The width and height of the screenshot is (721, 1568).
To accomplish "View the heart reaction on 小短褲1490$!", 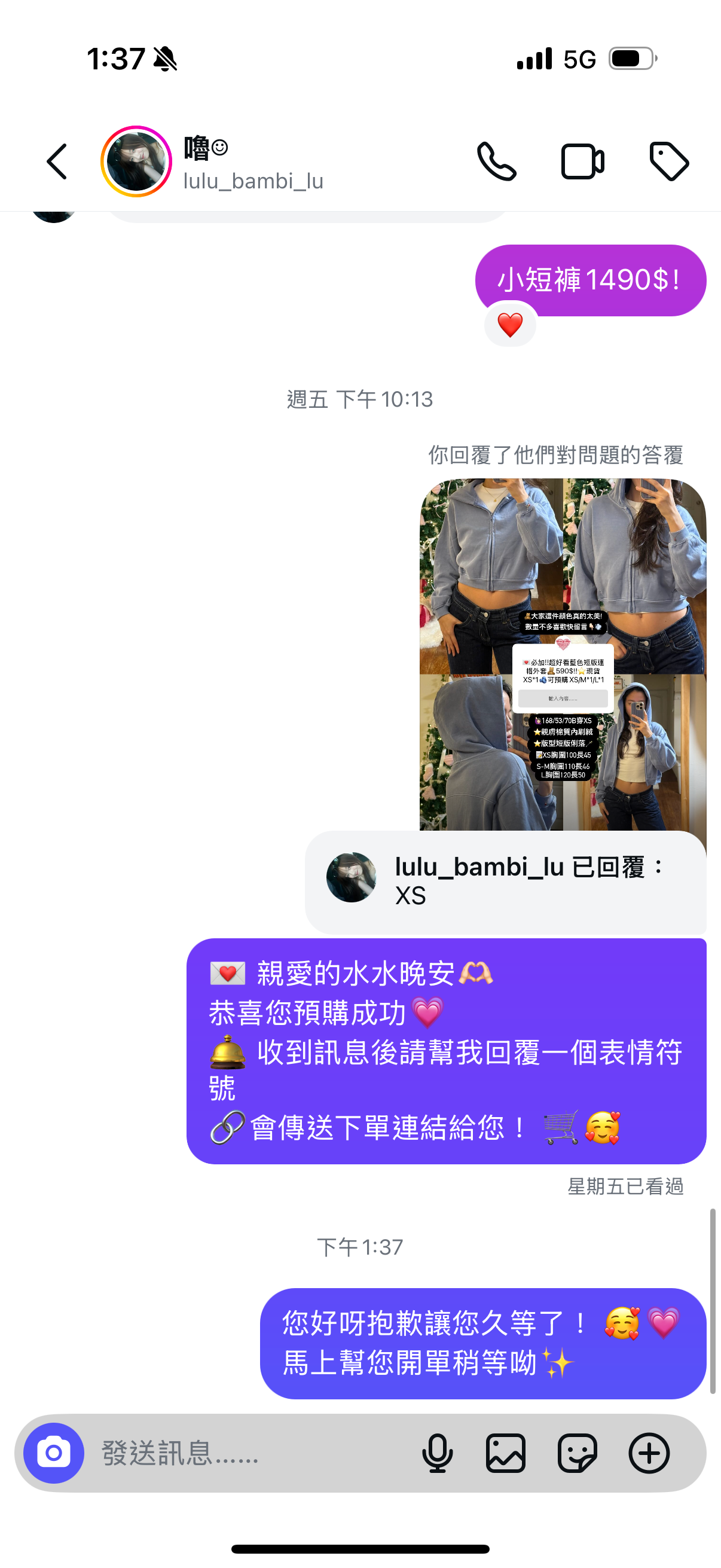I will (510, 325).
